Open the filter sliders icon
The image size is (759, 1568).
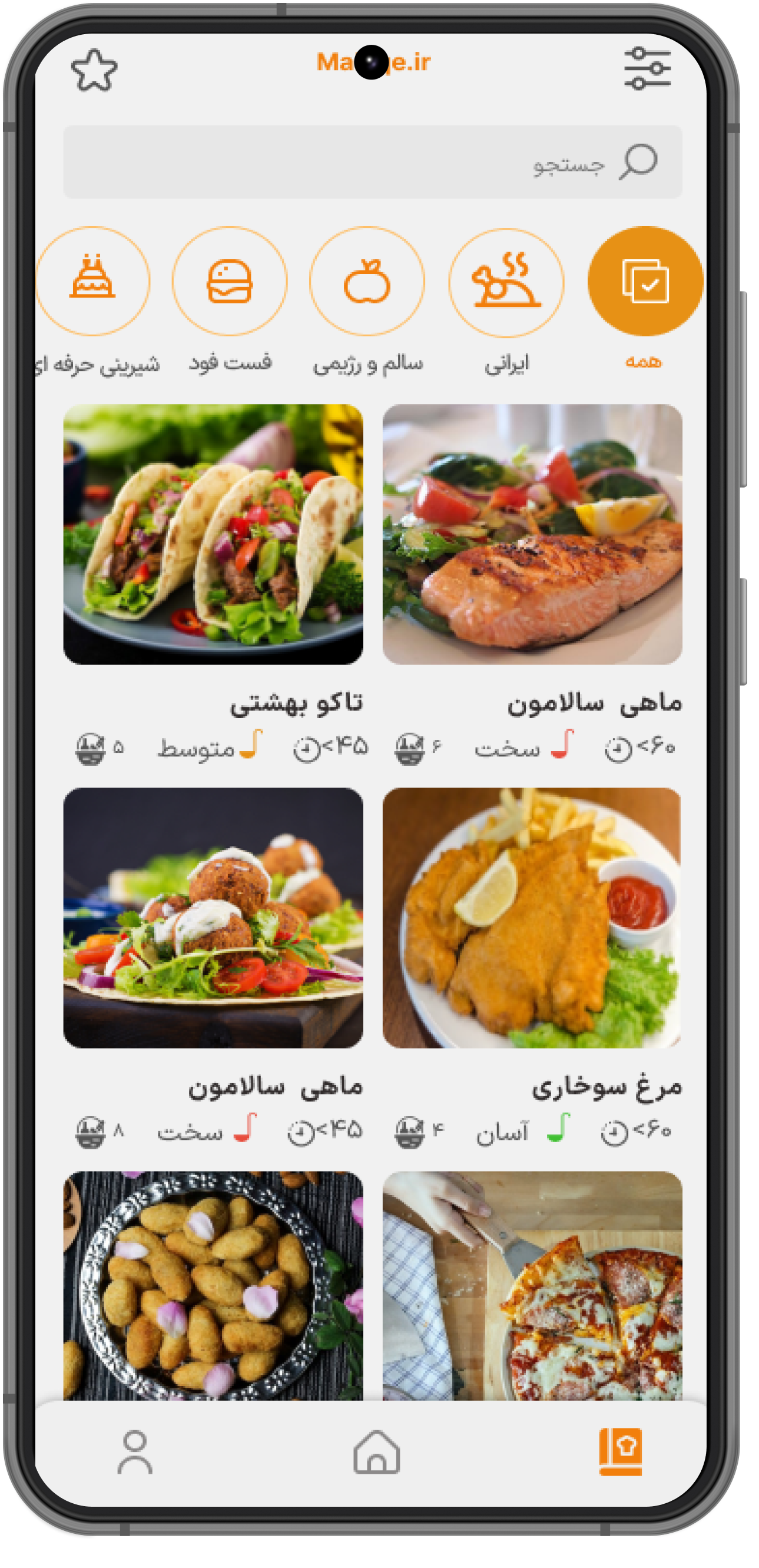point(647,69)
